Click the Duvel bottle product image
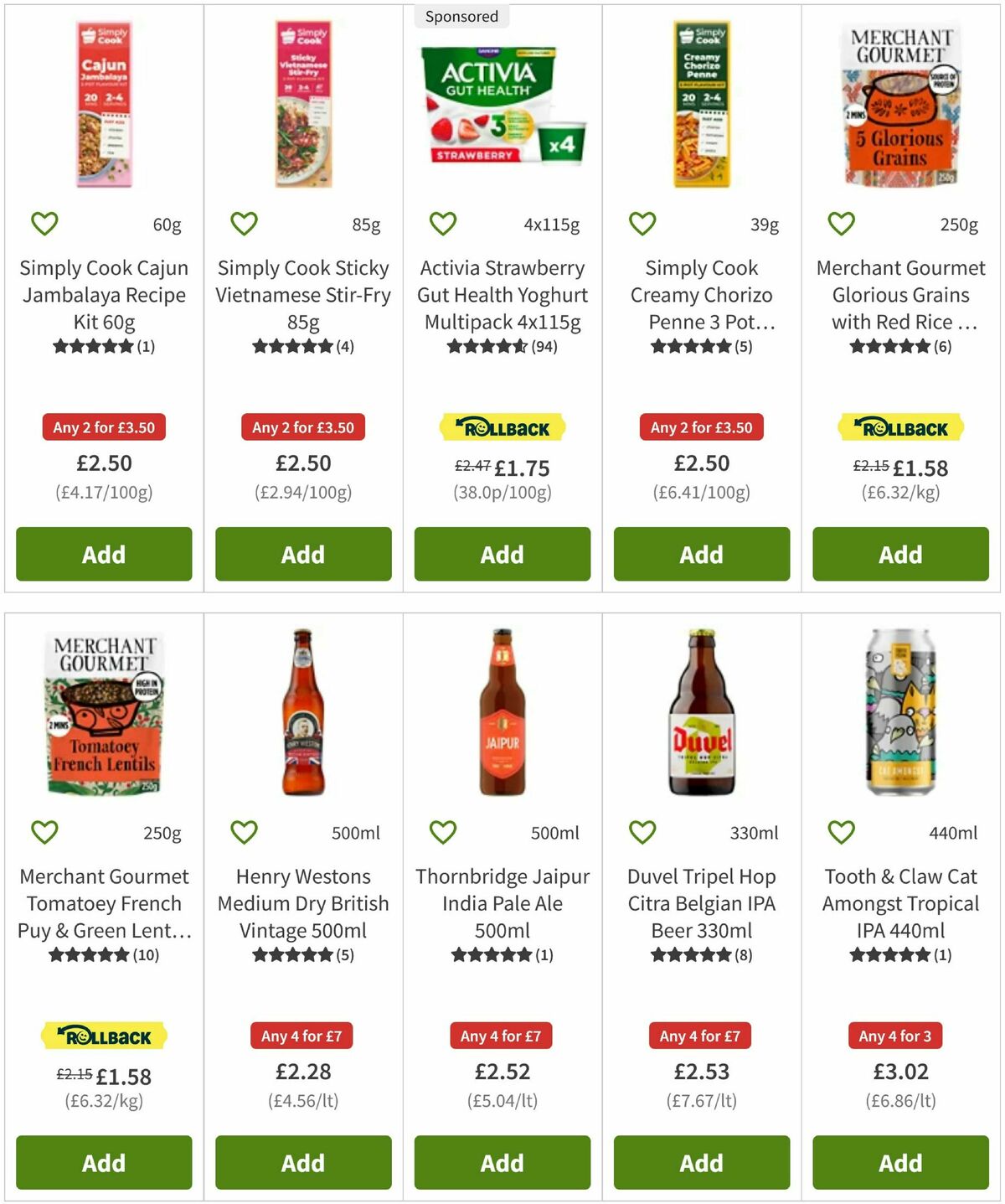The height and width of the screenshot is (1204, 1005). coord(701,721)
